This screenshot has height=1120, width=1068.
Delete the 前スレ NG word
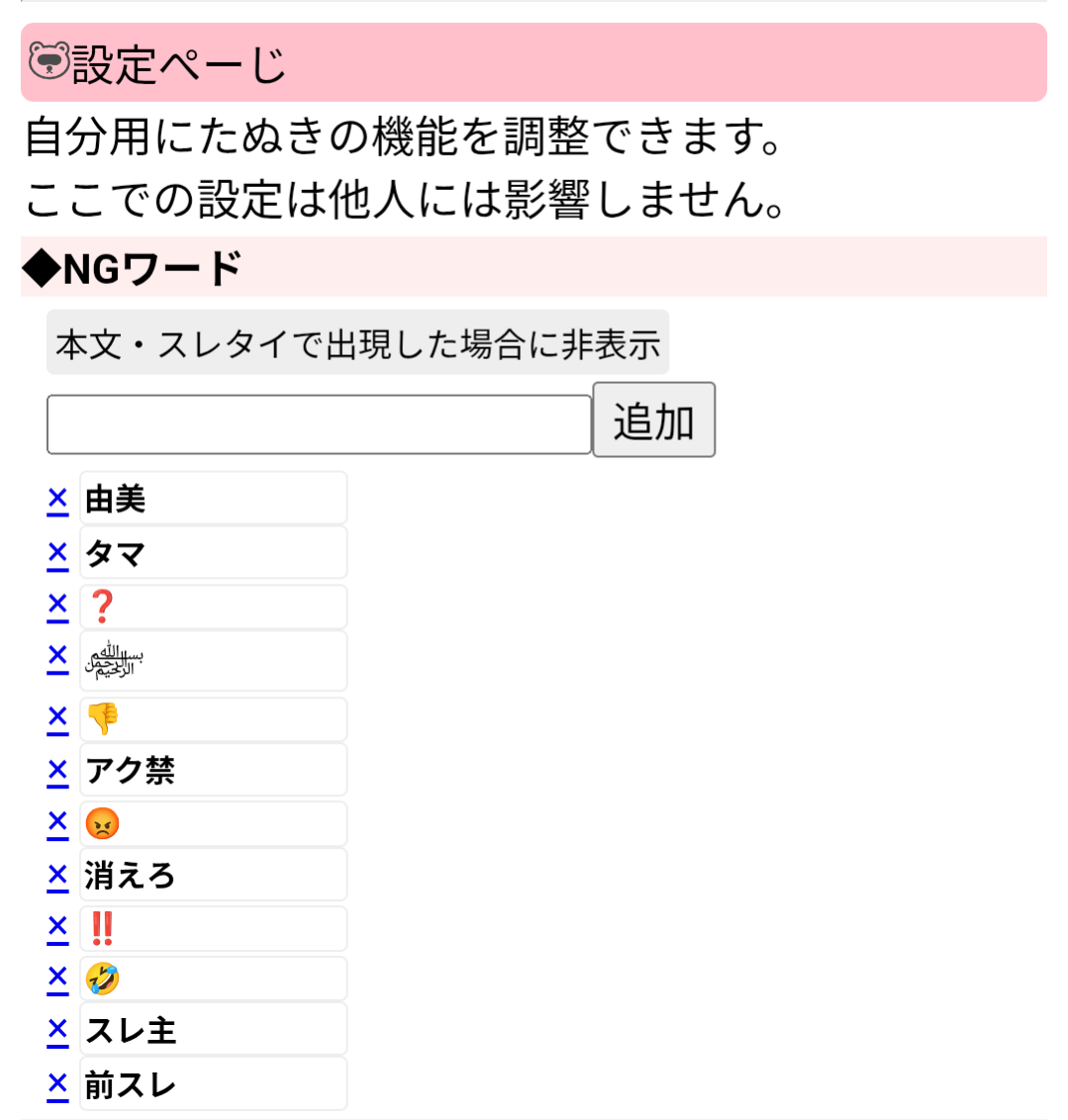pyautogui.click(x=57, y=1084)
